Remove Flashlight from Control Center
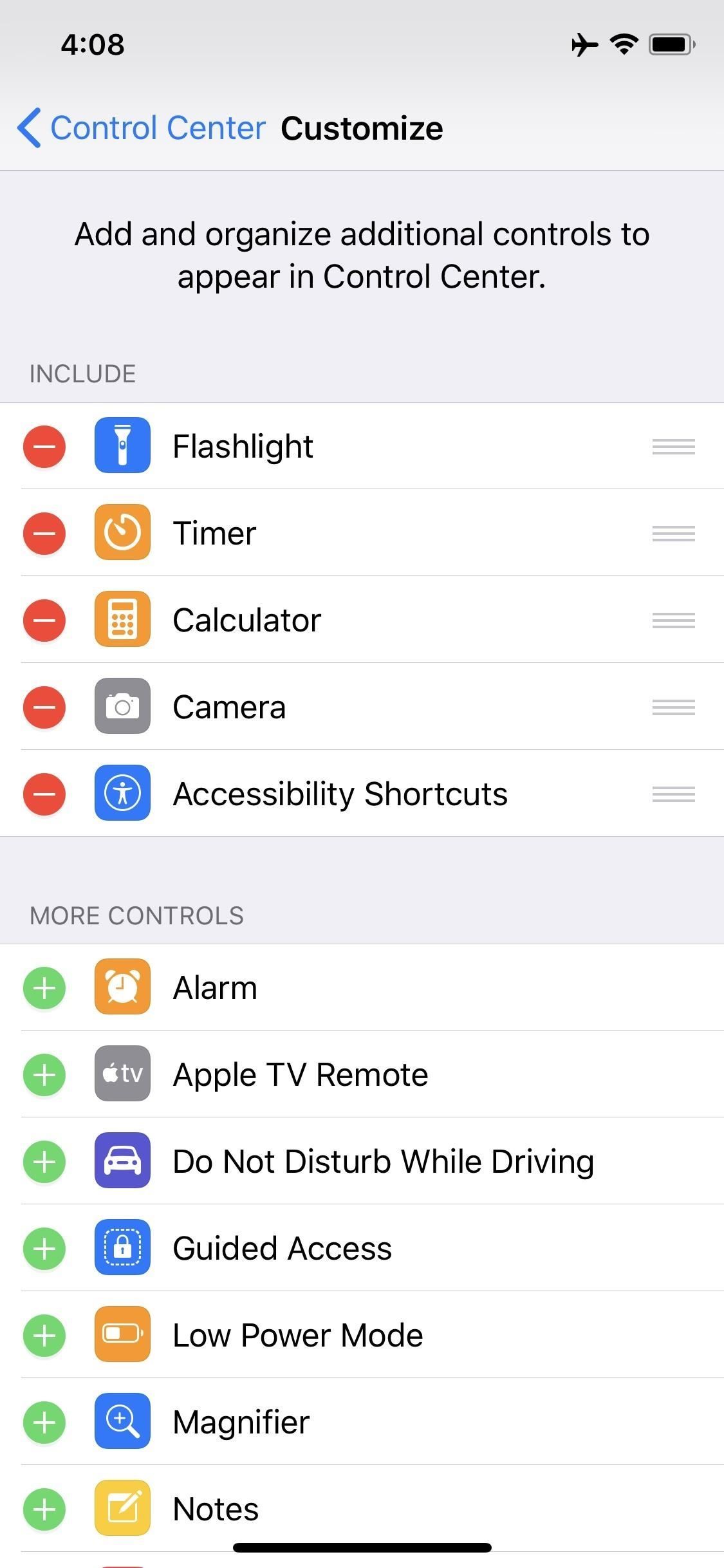 44,446
